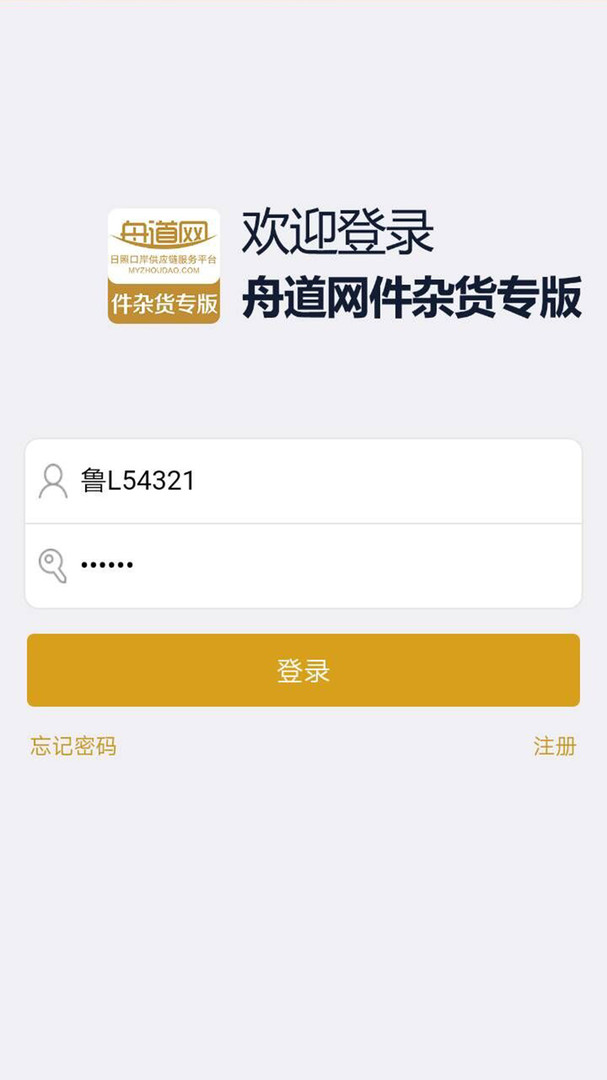Tap the 登录 login button
The height and width of the screenshot is (1080, 607).
coord(303,670)
